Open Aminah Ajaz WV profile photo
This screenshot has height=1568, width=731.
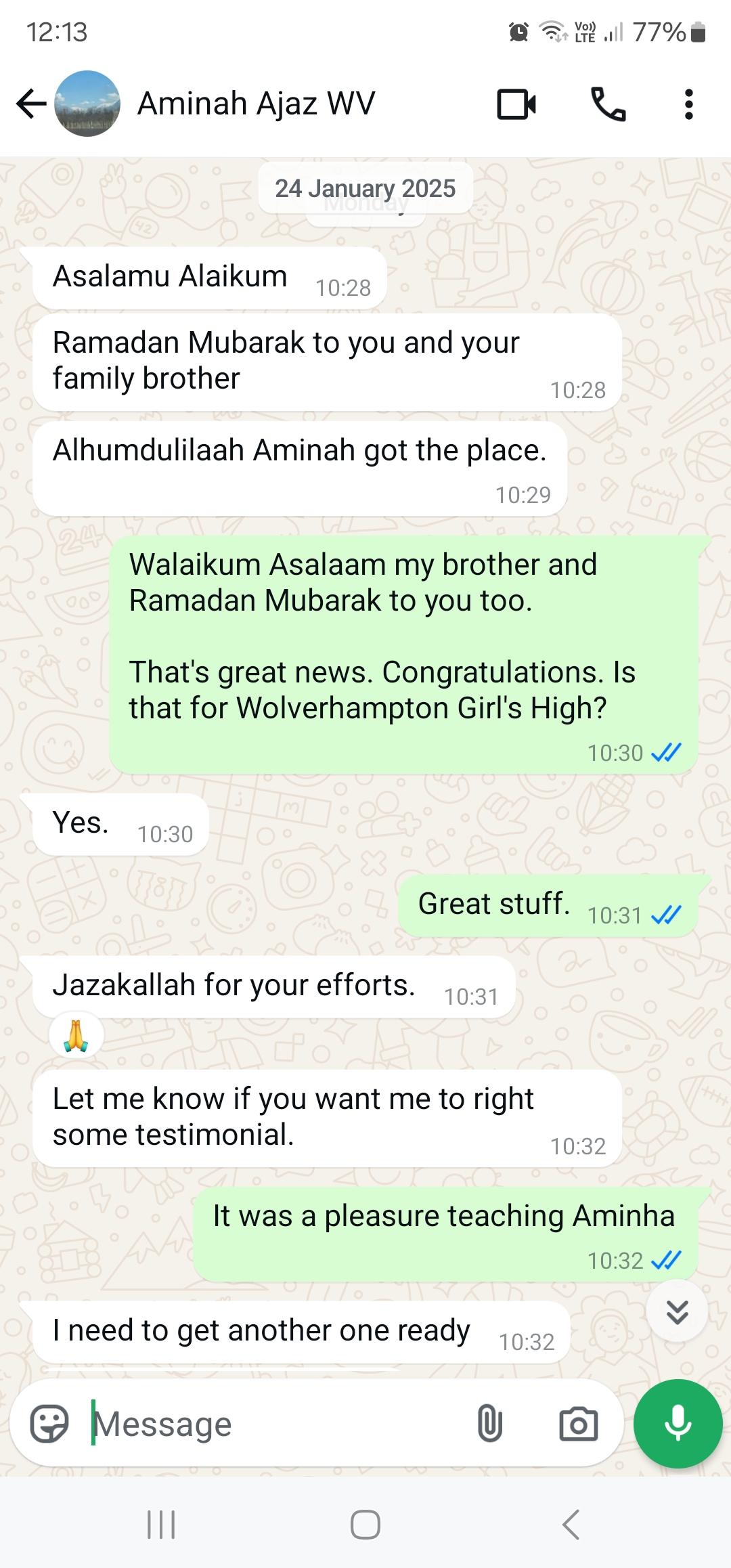(x=87, y=104)
